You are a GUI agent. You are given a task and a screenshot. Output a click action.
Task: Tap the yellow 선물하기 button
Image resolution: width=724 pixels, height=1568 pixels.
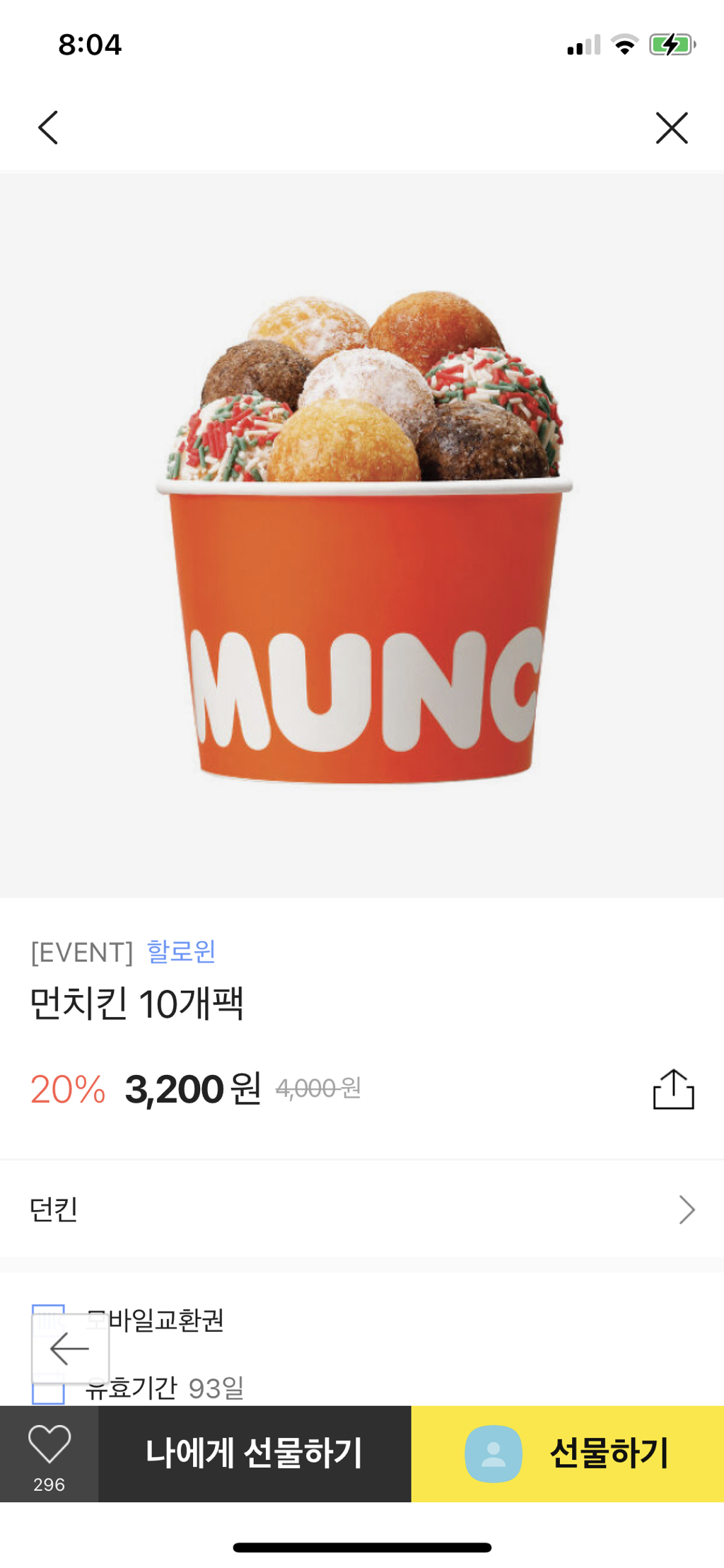point(568,1453)
